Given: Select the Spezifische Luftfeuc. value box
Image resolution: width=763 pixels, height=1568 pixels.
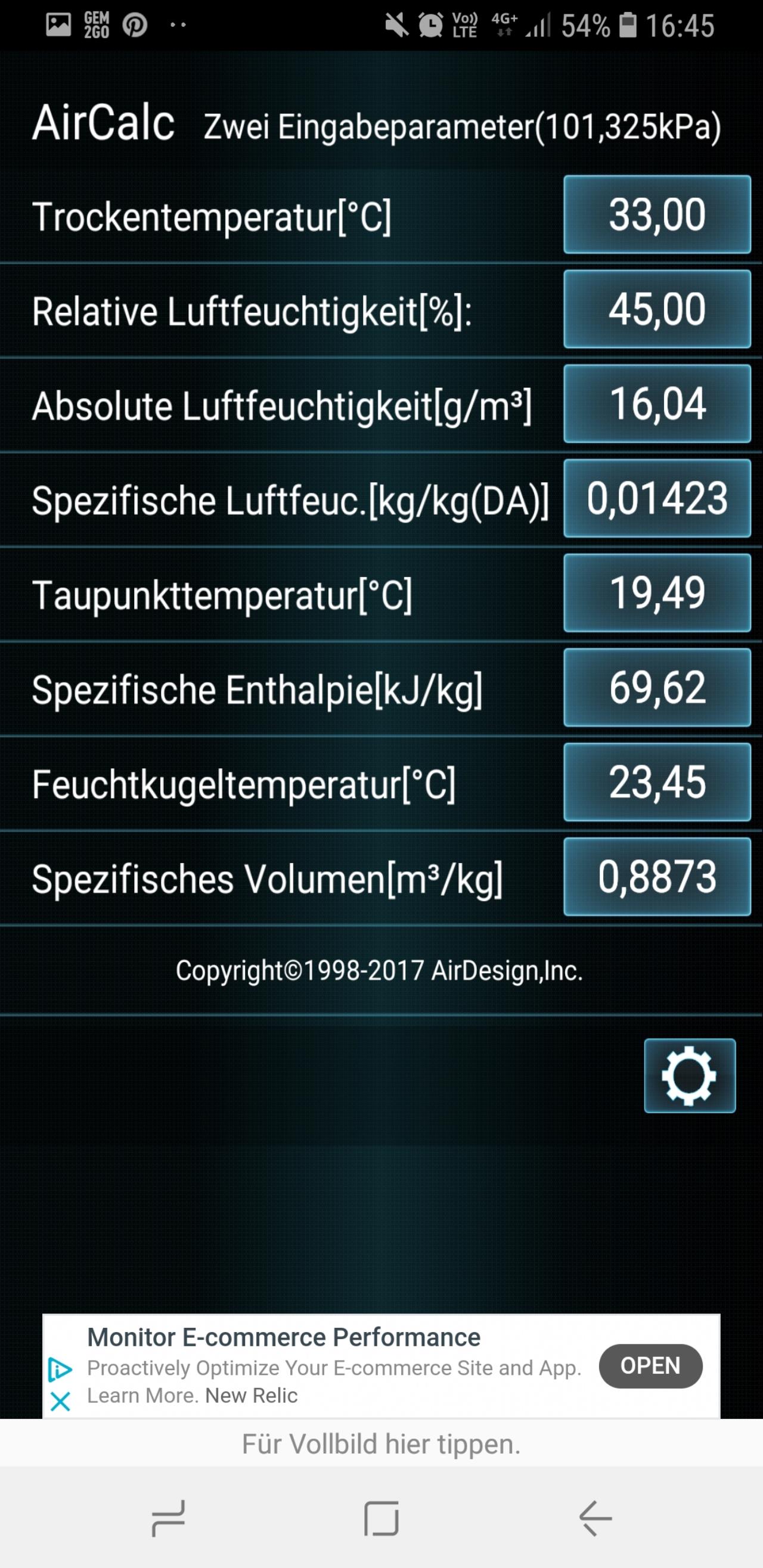Looking at the screenshot, I should tap(657, 498).
